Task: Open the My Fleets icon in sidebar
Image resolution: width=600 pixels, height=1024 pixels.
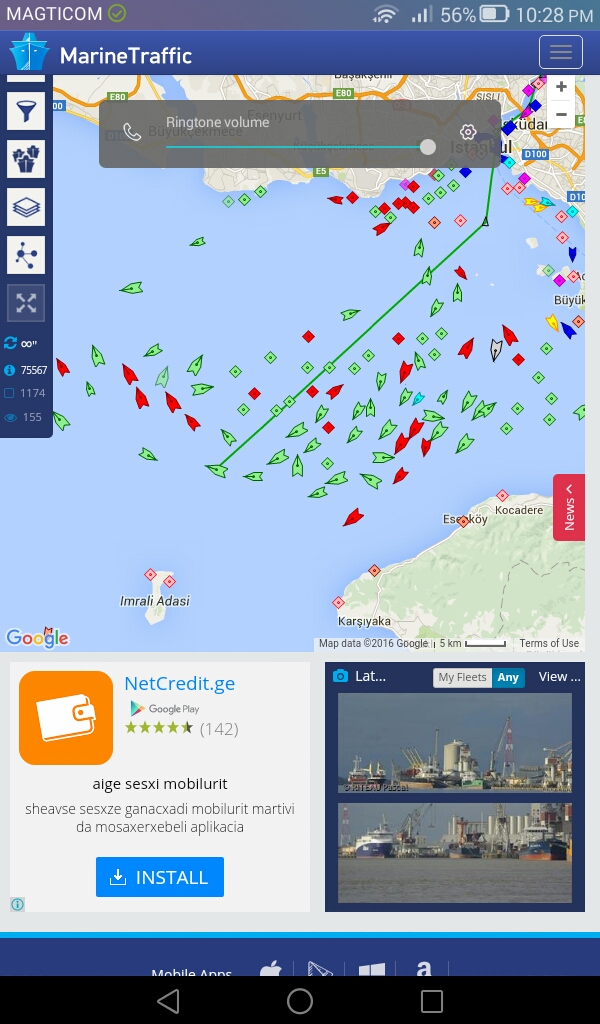Action: pyautogui.click(x=26, y=159)
